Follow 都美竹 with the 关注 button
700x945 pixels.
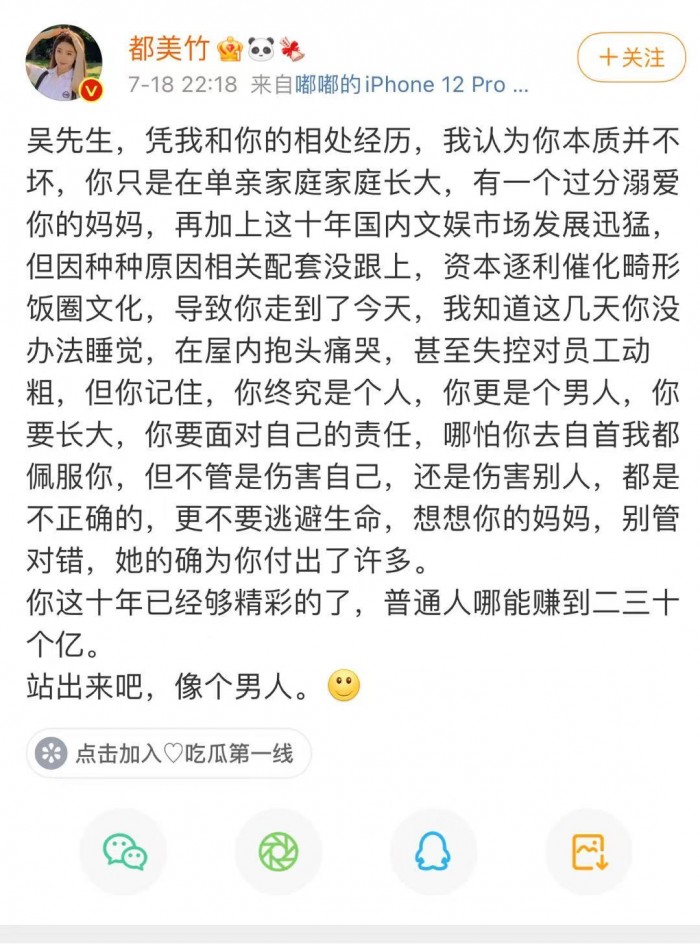(631, 58)
